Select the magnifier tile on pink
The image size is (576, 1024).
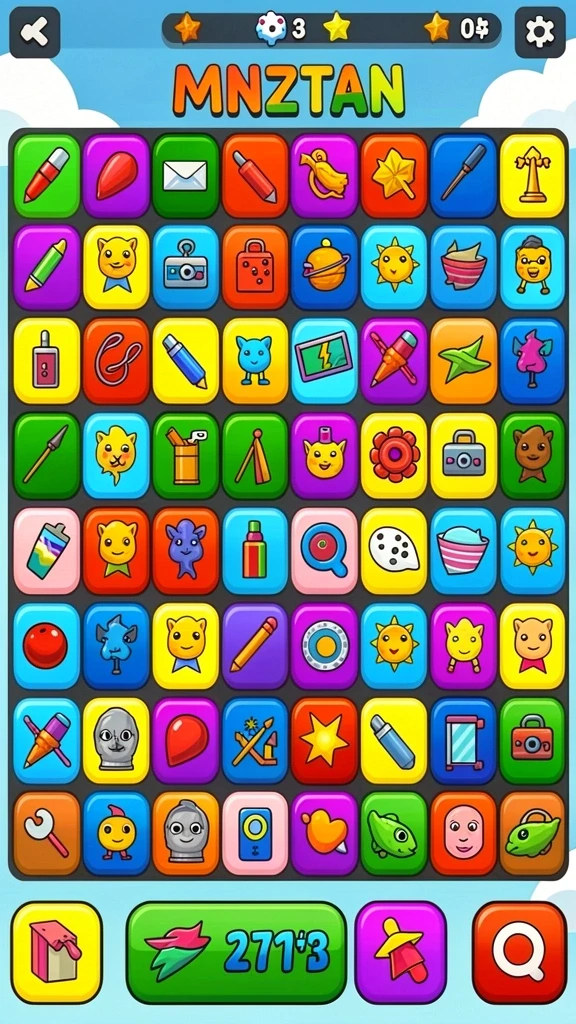pyautogui.click(x=325, y=551)
